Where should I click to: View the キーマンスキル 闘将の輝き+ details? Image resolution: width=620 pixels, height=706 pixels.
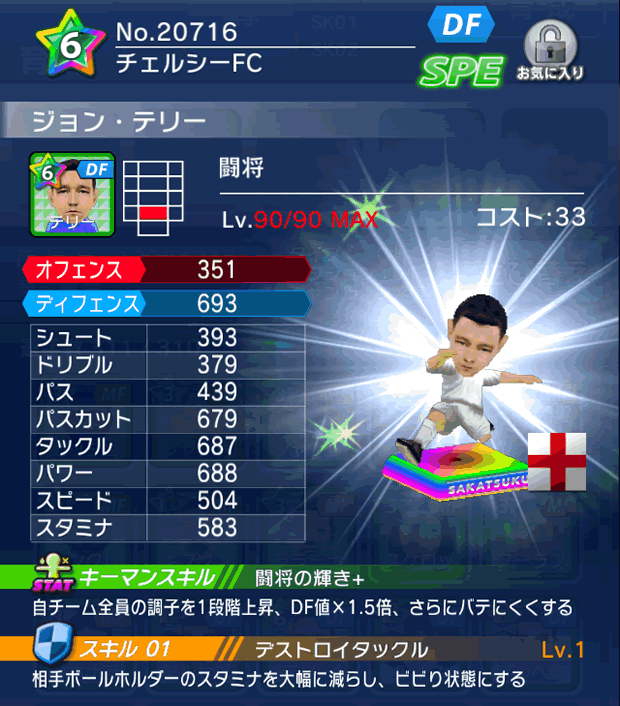click(310, 576)
